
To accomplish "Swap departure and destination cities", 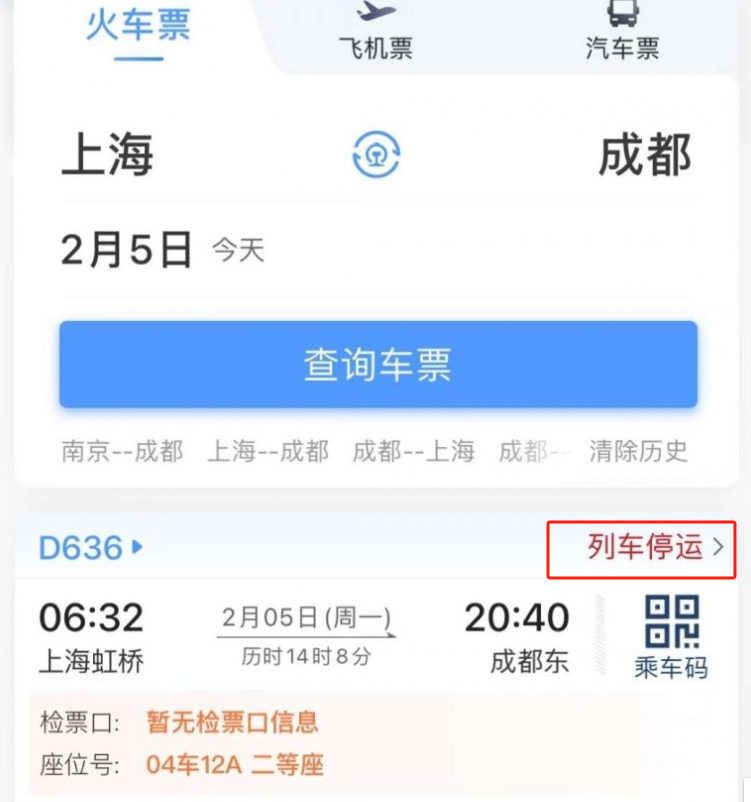I will tap(376, 156).
